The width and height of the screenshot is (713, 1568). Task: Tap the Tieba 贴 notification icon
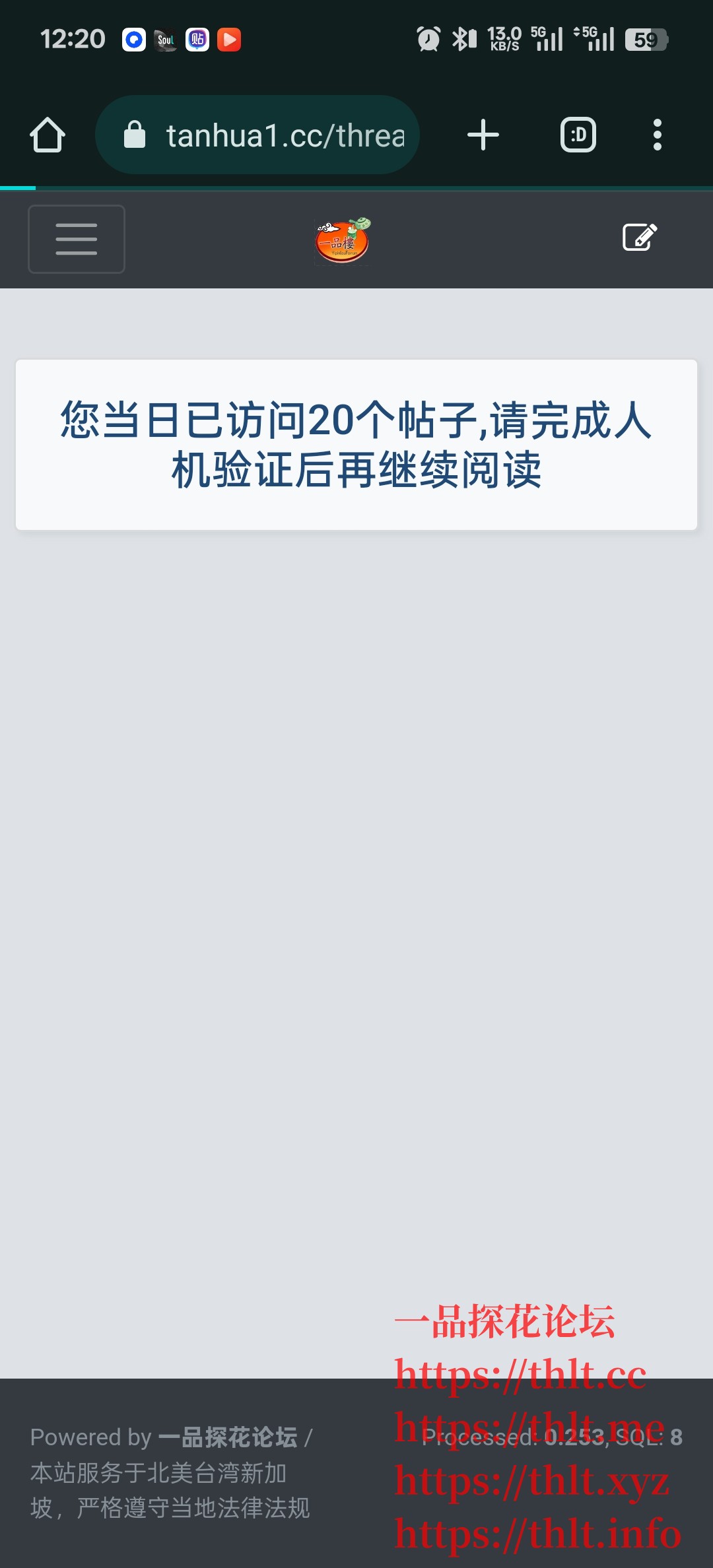point(197,40)
